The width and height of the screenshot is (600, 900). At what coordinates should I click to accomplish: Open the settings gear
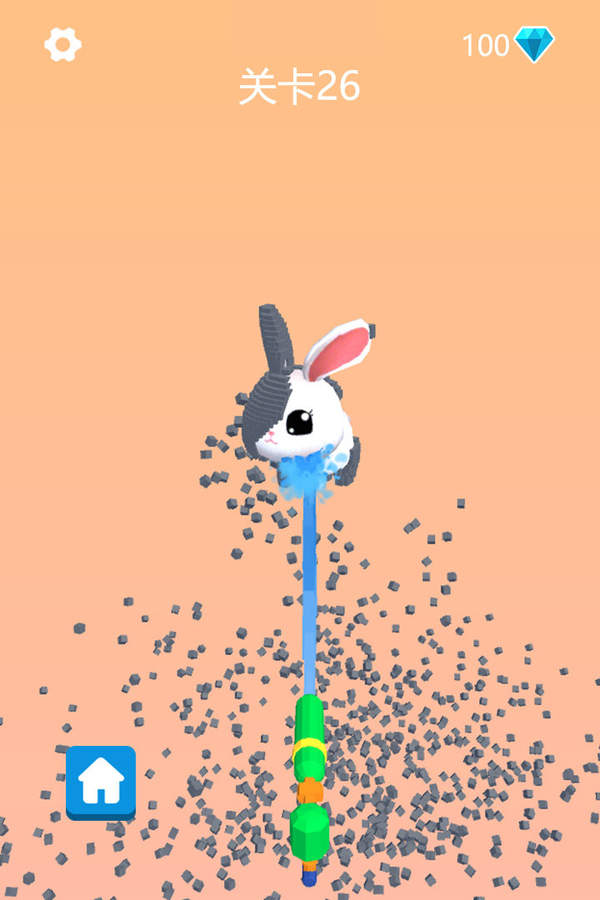click(63, 44)
